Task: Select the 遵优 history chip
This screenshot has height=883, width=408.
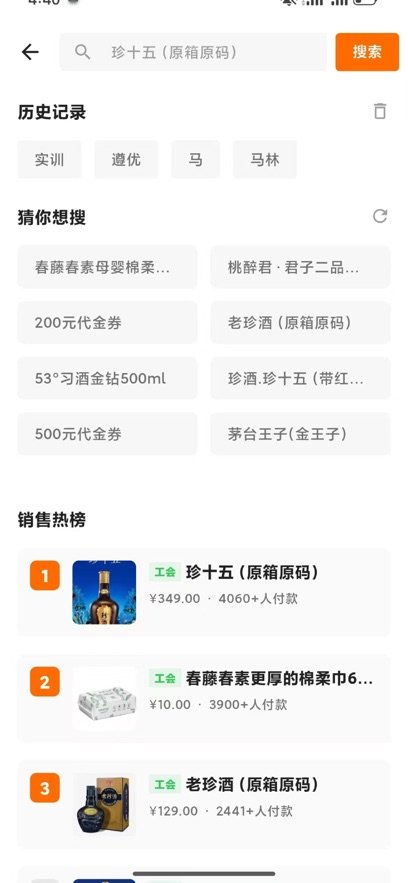Action: (x=126, y=160)
